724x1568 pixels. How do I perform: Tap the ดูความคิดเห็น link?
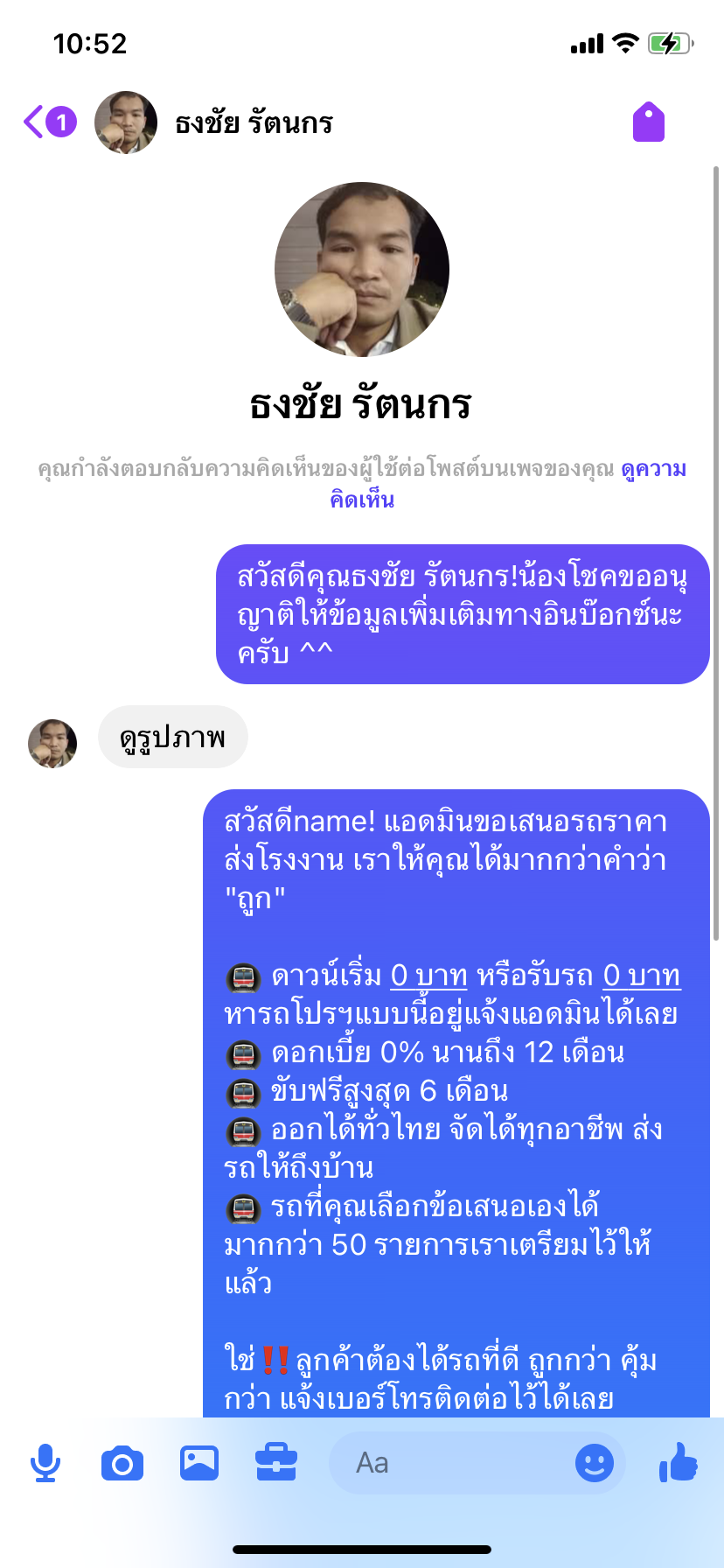[652, 470]
